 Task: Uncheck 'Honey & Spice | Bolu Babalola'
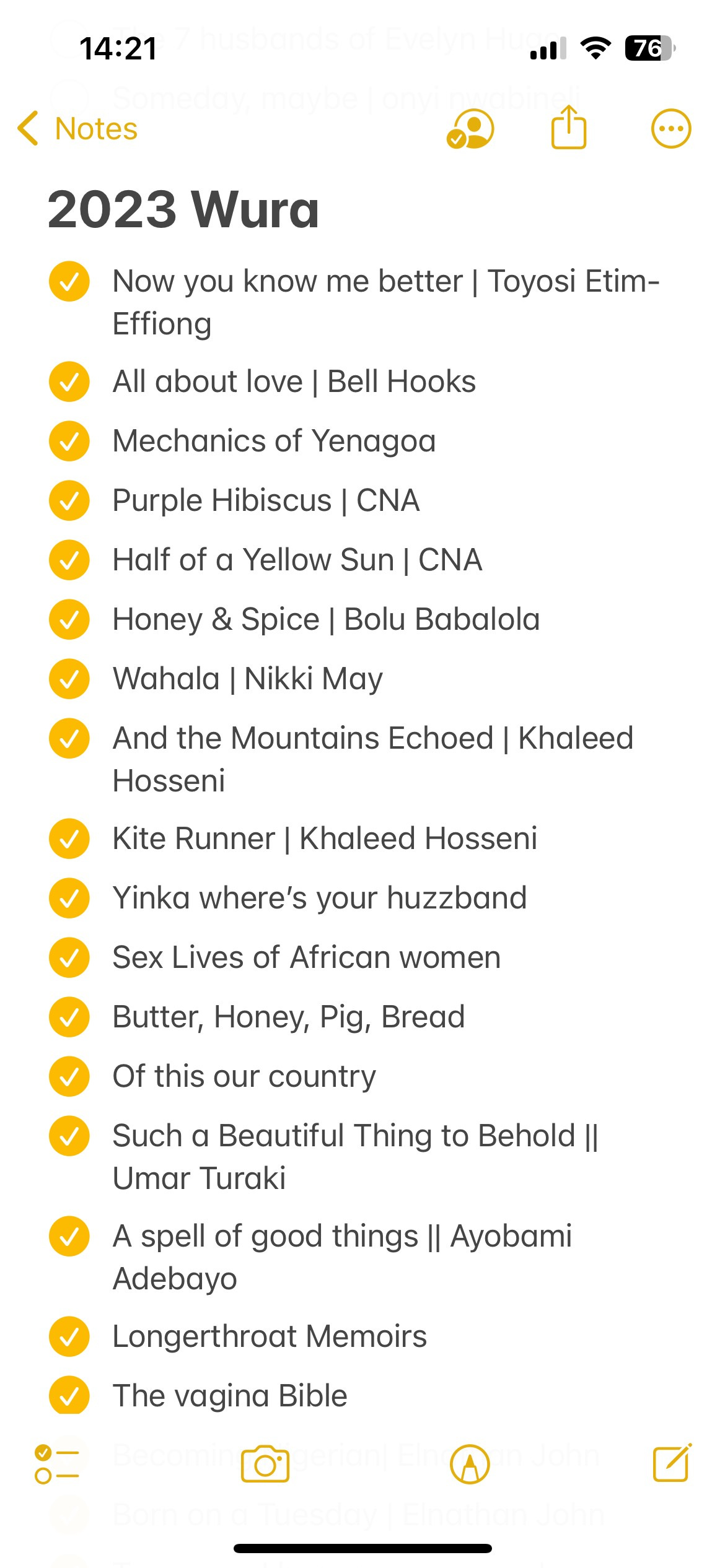[69, 619]
